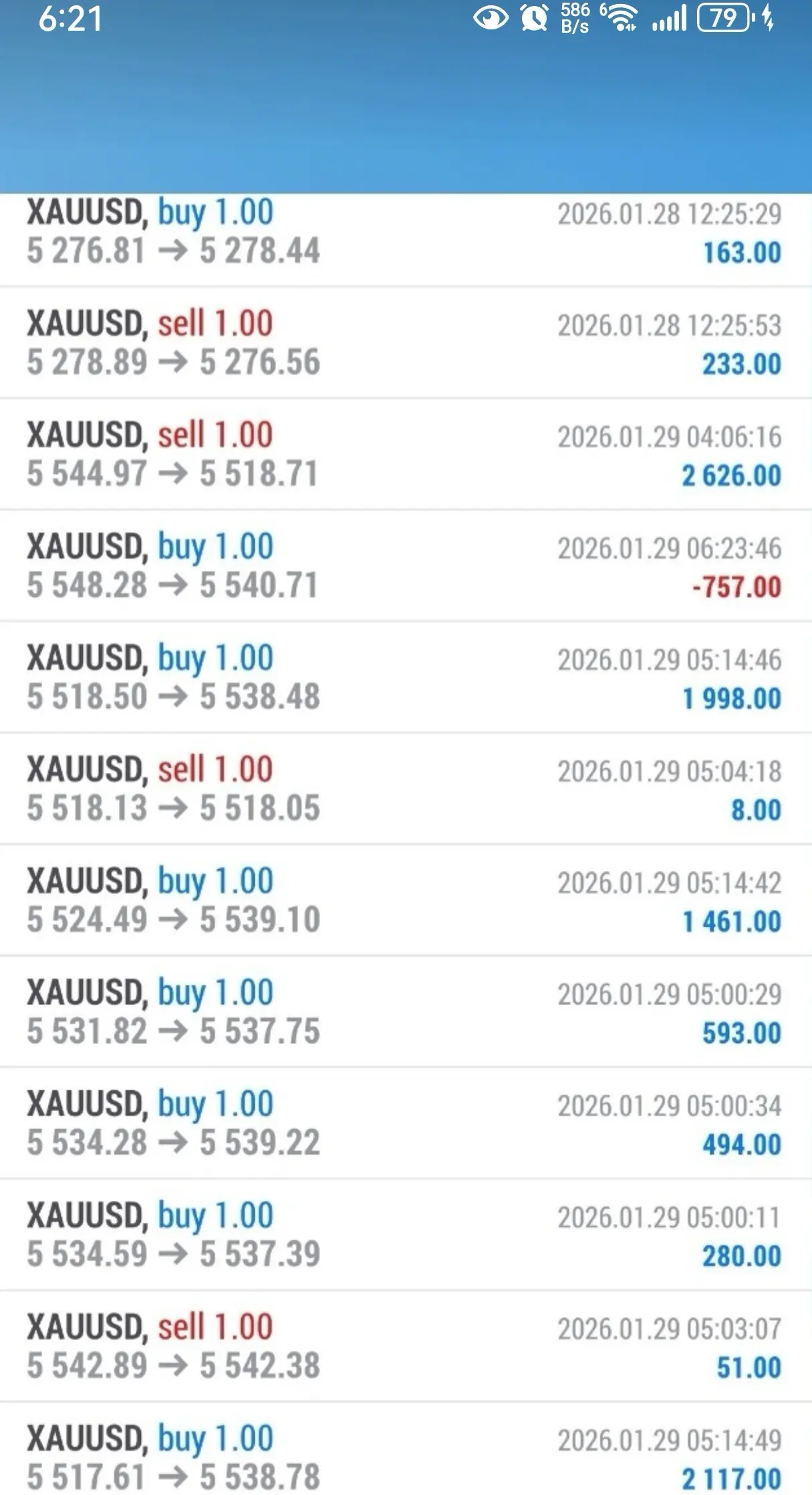Expand the buy trade showing 1 461.00
This screenshot has height=1495, width=812.
click(405, 901)
